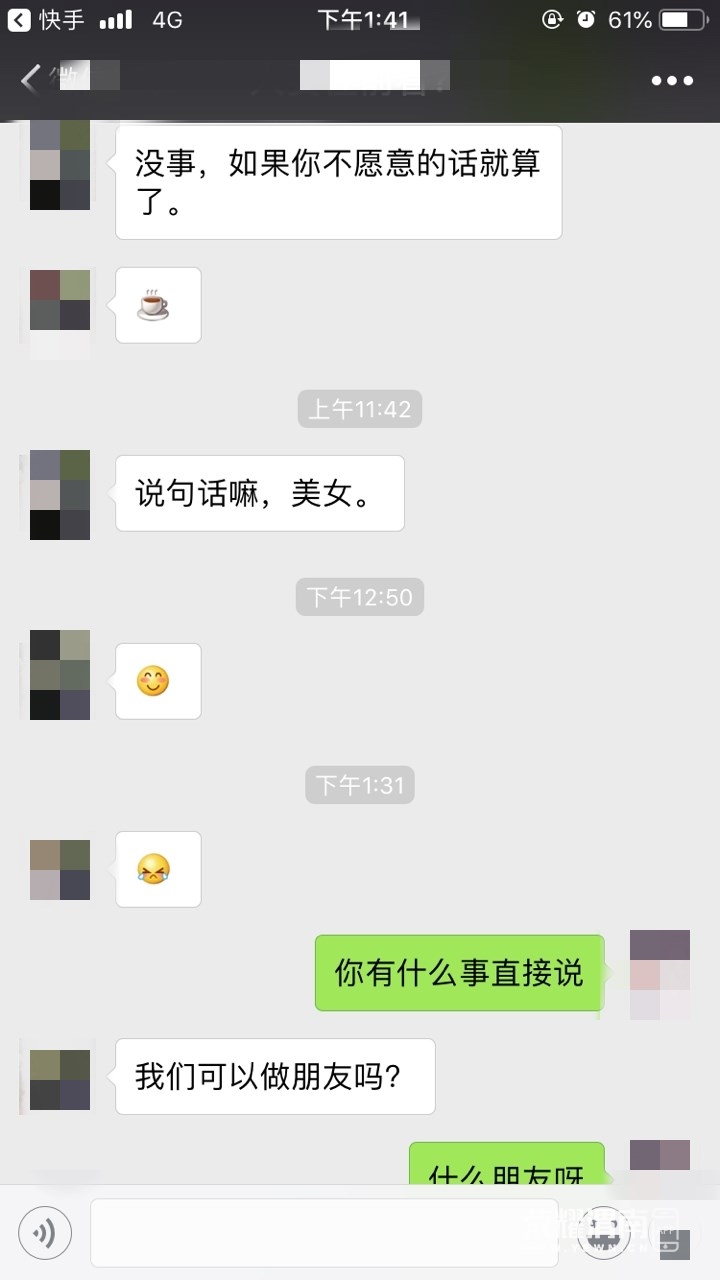Tap the avatar beside 我们可以做朋友吗
This screenshot has width=720, height=1280.
click(58, 1076)
